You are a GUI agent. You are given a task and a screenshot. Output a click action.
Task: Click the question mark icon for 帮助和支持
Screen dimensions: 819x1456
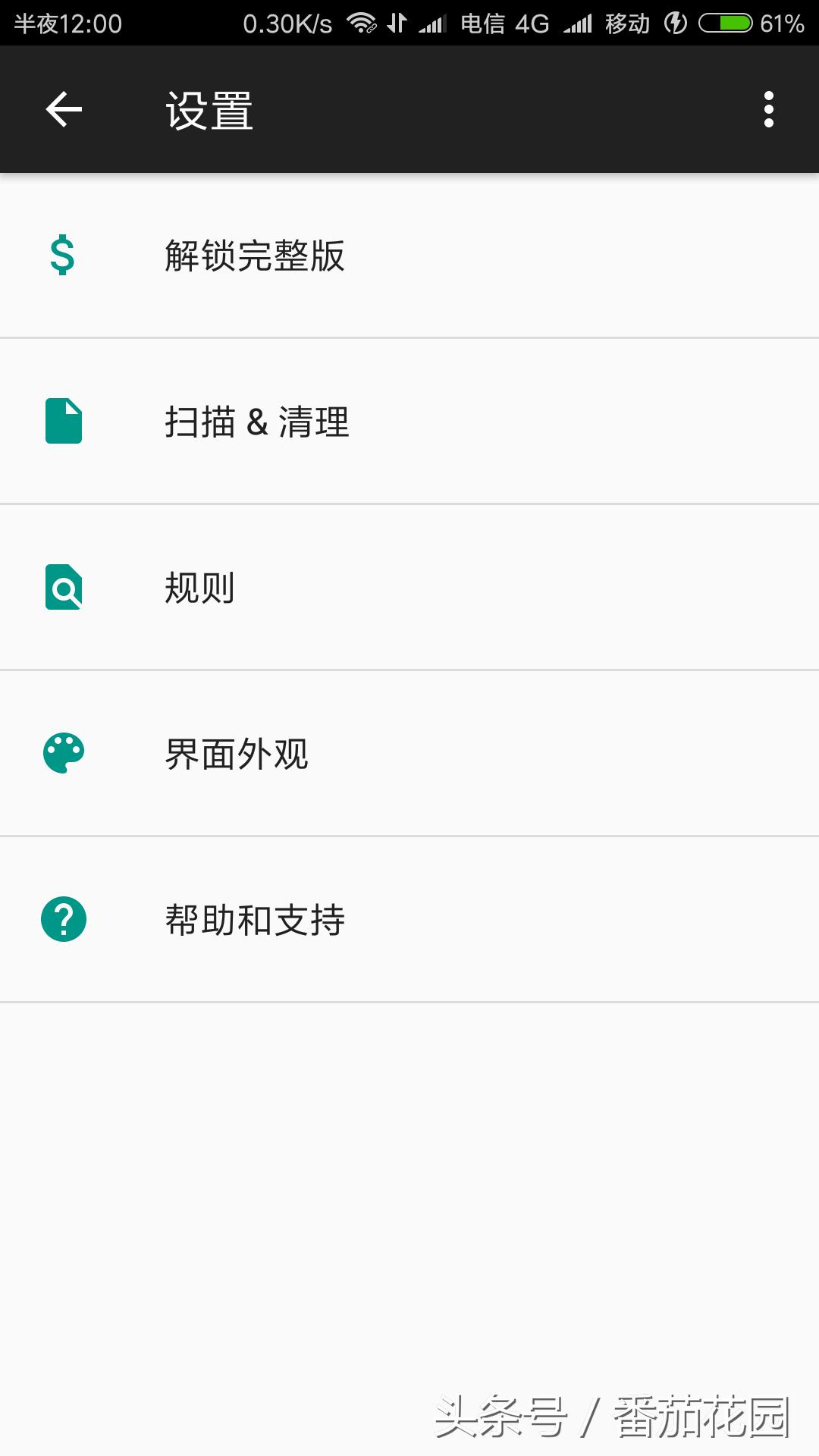point(63,919)
